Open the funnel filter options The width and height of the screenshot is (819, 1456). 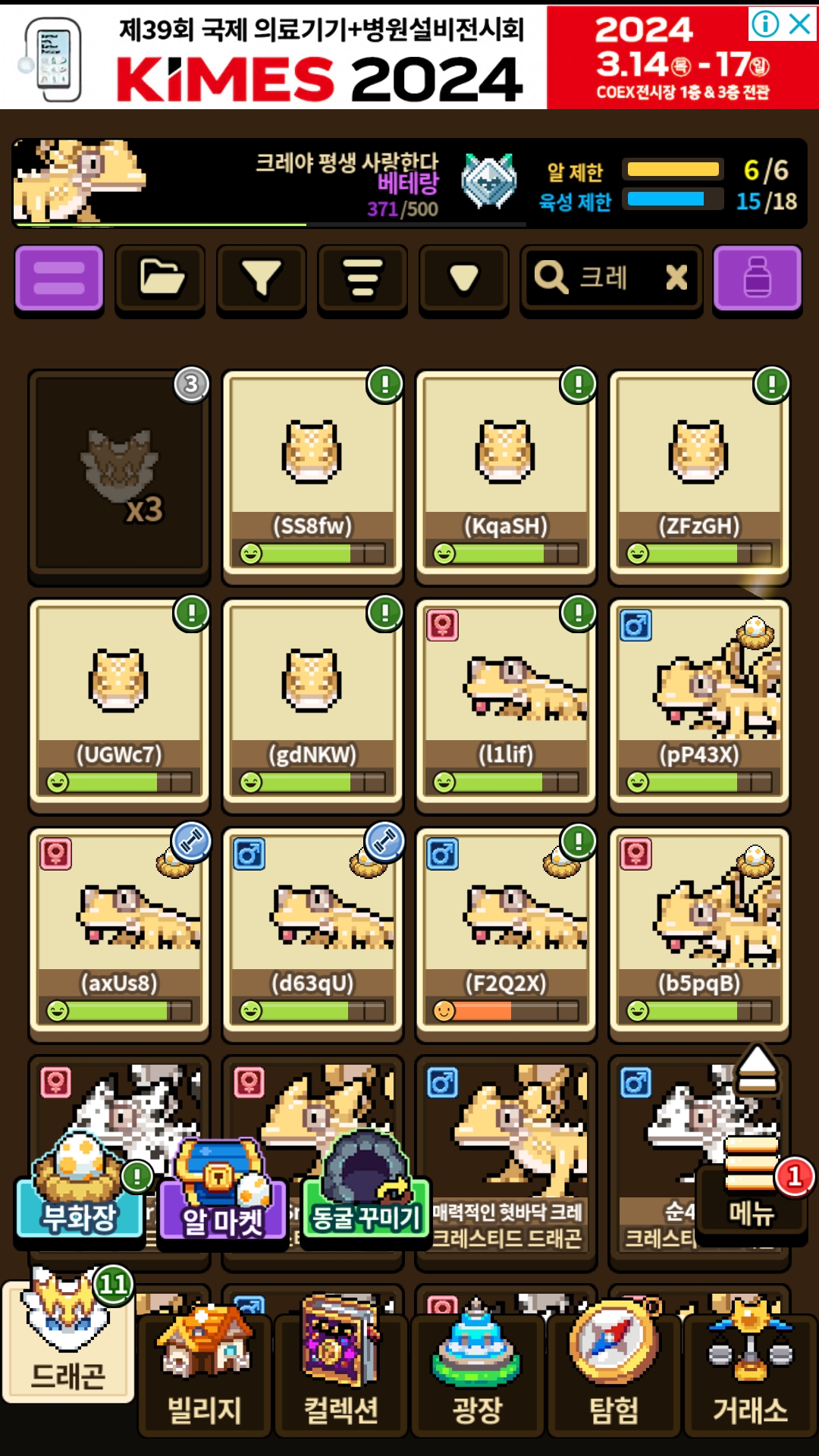(262, 278)
